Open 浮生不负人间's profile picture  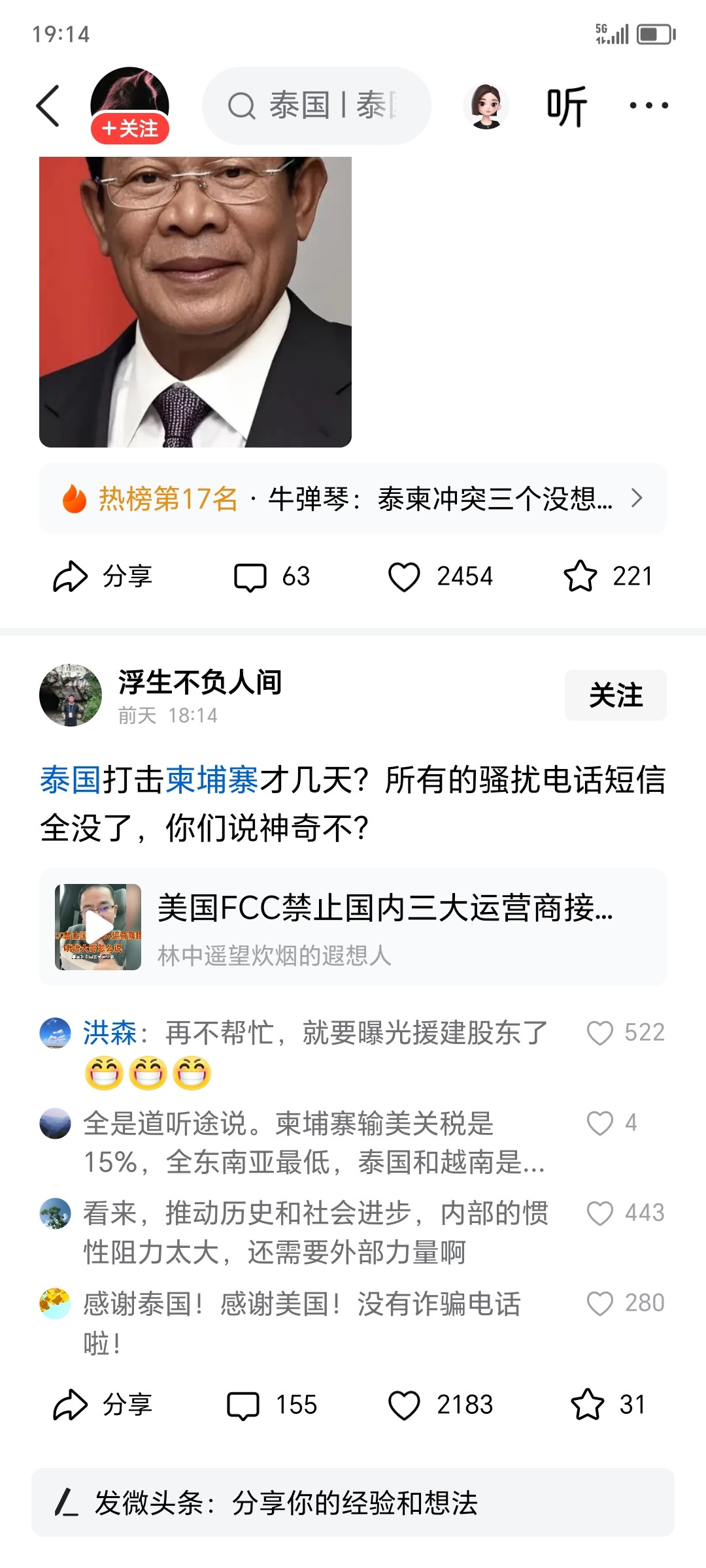71,695
